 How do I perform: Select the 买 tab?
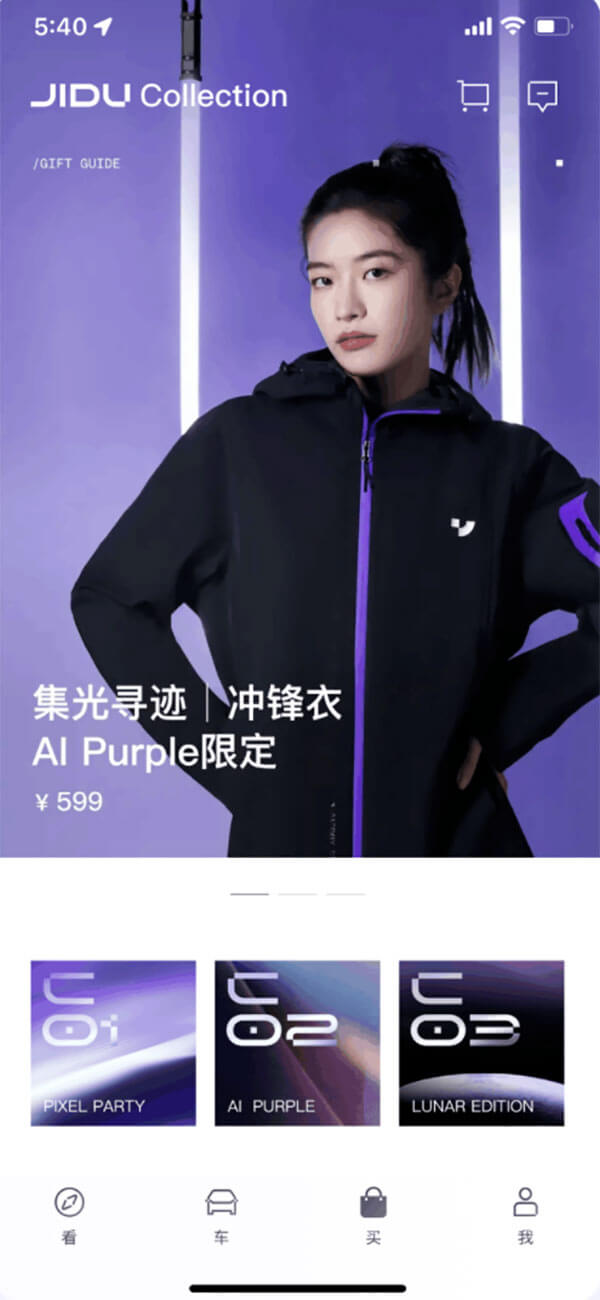click(x=373, y=1214)
